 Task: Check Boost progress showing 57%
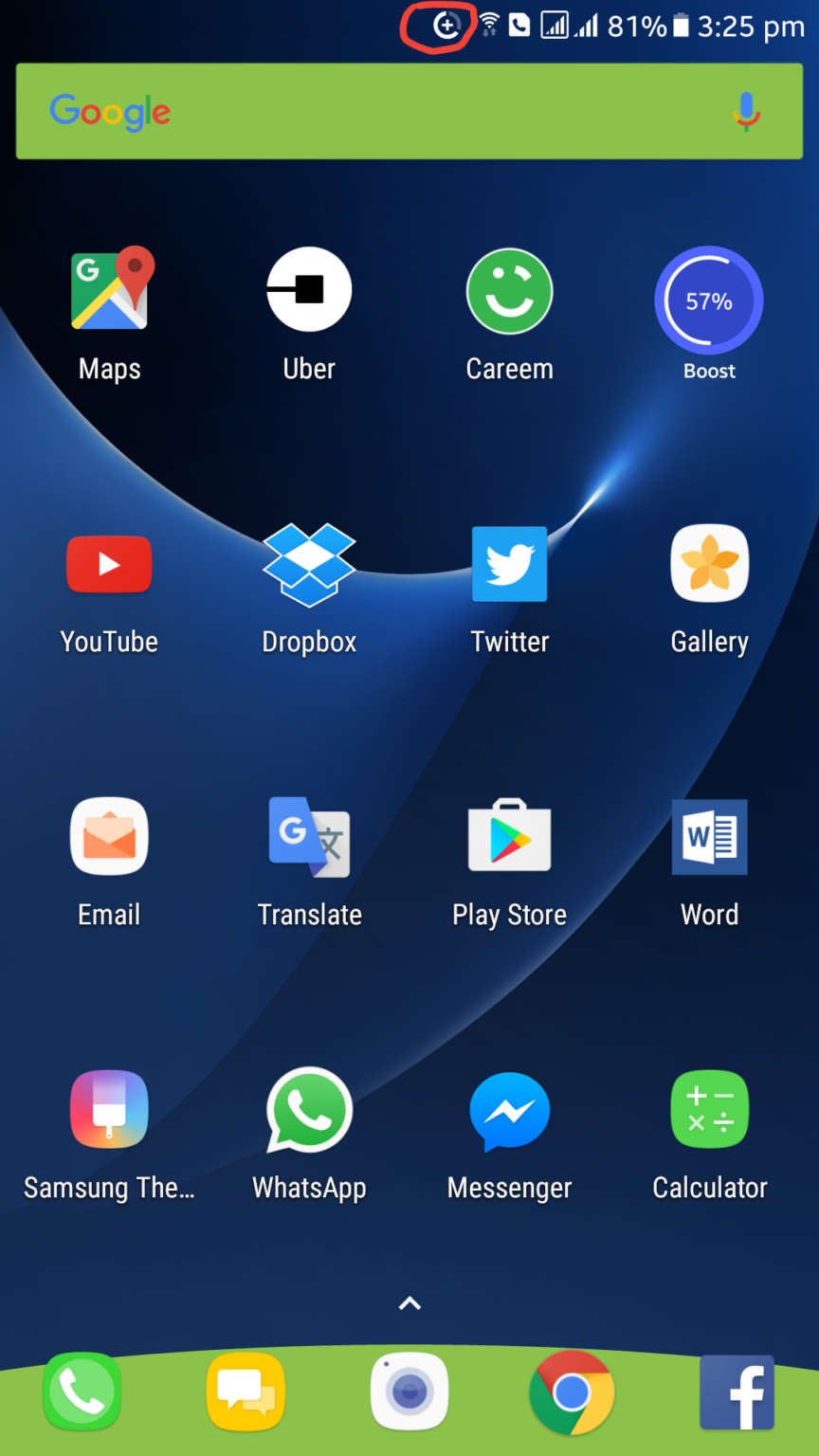tap(709, 300)
